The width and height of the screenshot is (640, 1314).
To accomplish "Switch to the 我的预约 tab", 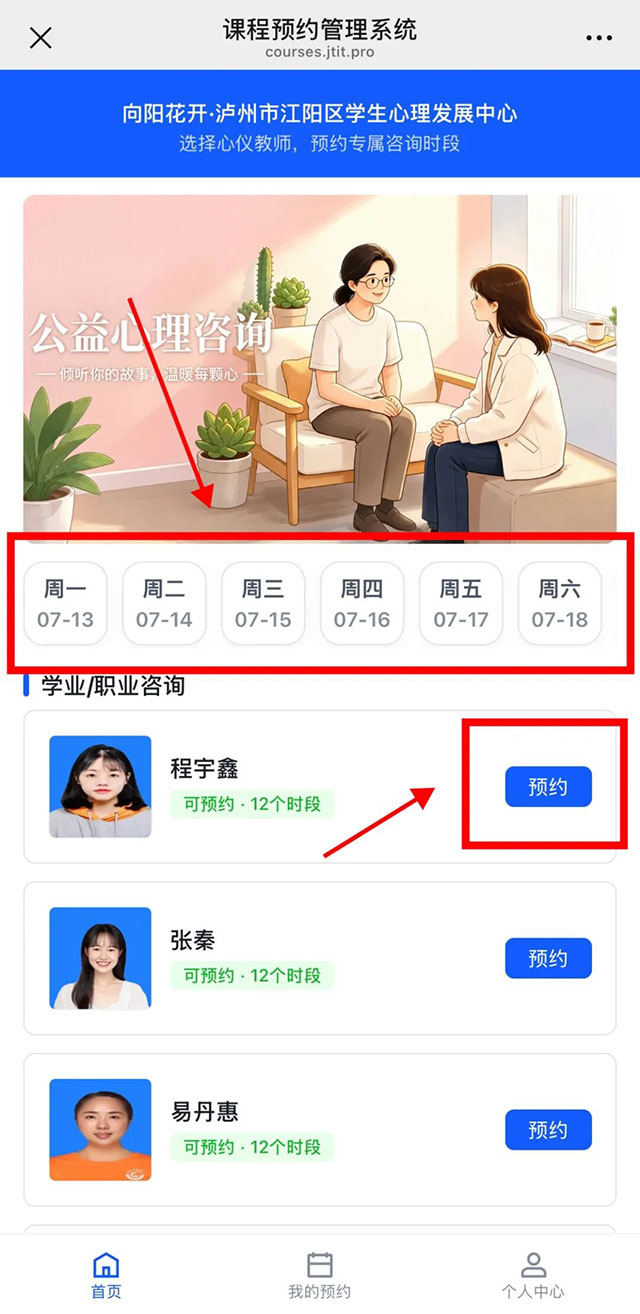I will [320, 1275].
